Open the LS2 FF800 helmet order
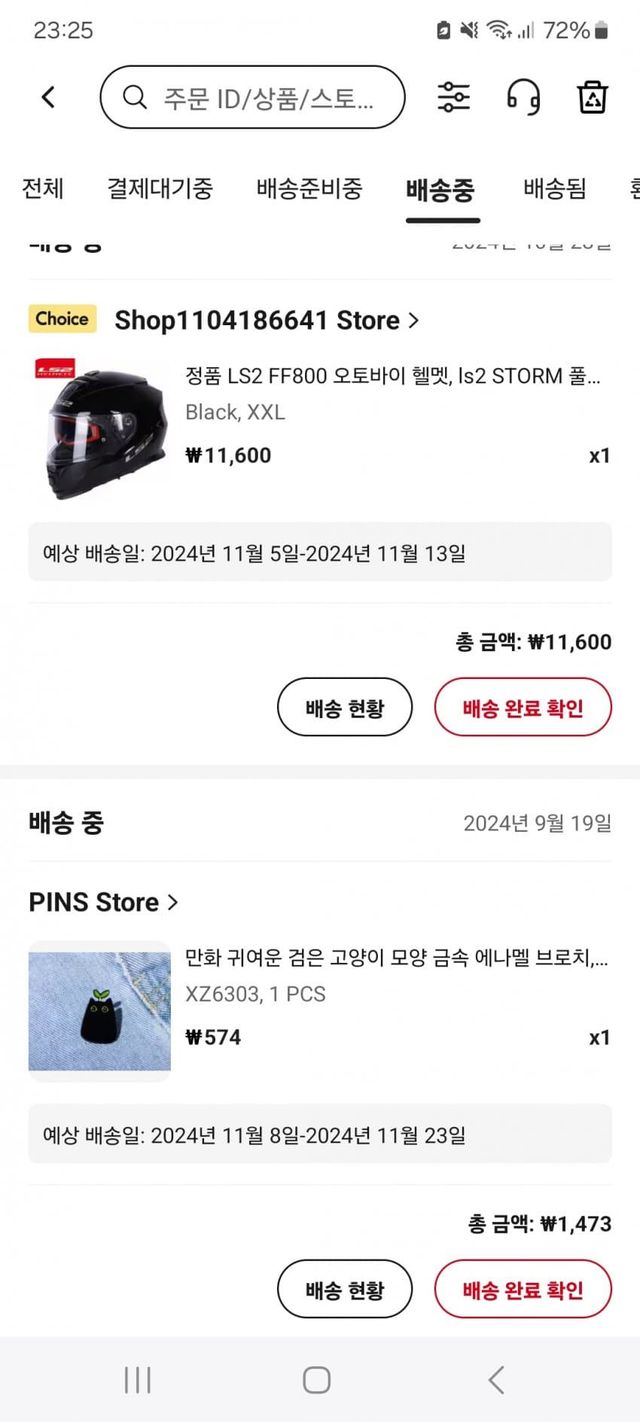 click(x=392, y=376)
